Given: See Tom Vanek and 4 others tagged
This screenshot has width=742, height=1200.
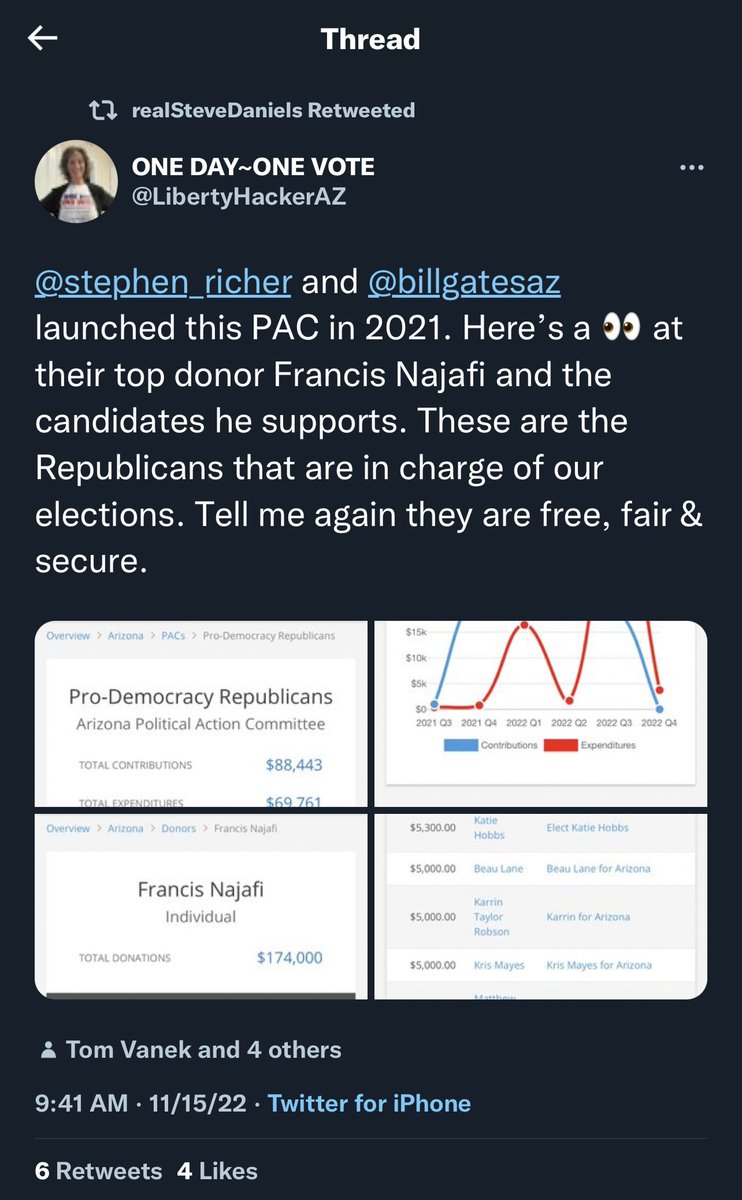Looking at the screenshot, I should pos(190,1050).
